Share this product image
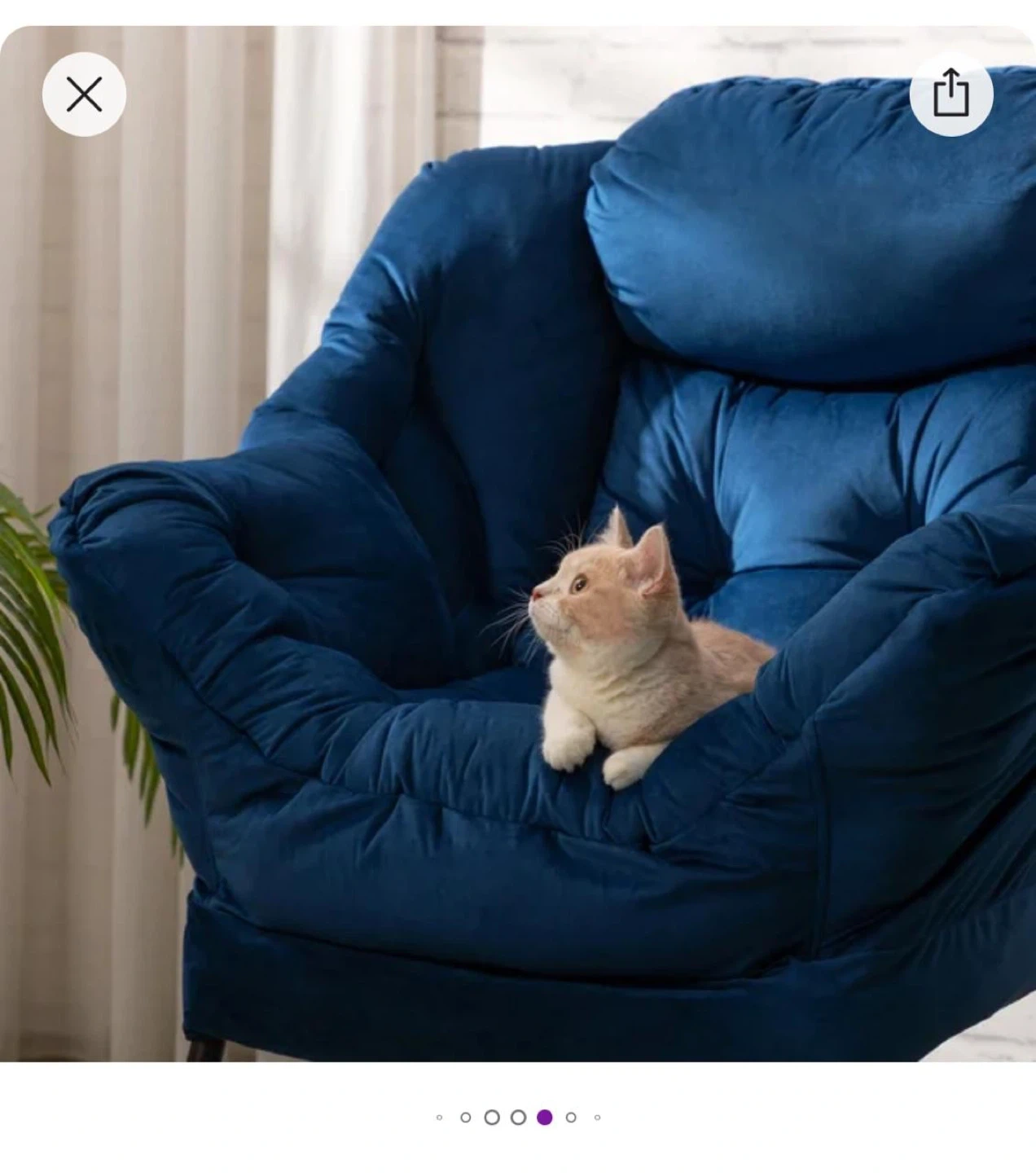Screen dimensions: 1036x1173 [951, 94]
